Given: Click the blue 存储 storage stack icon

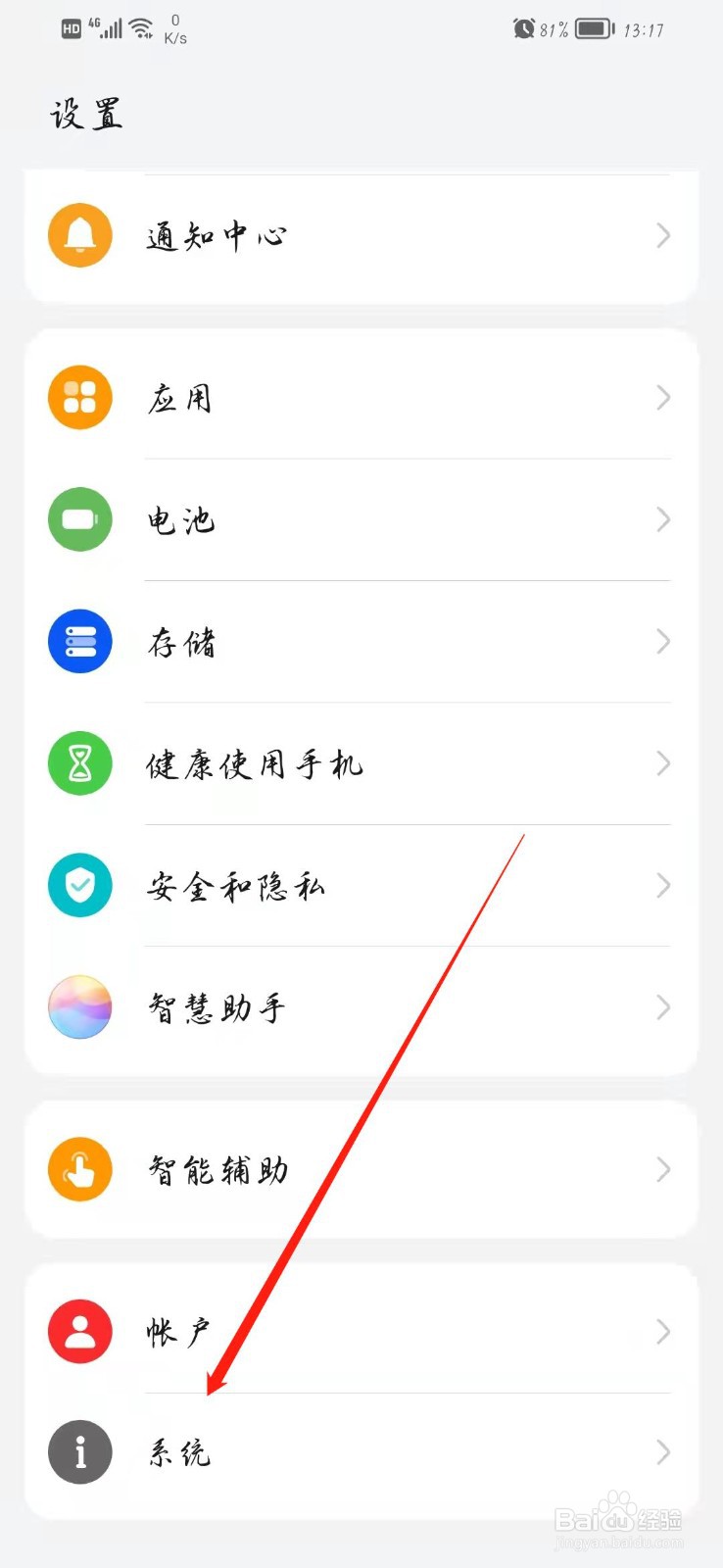Looking at the screenshot, I should coord(79,641).
